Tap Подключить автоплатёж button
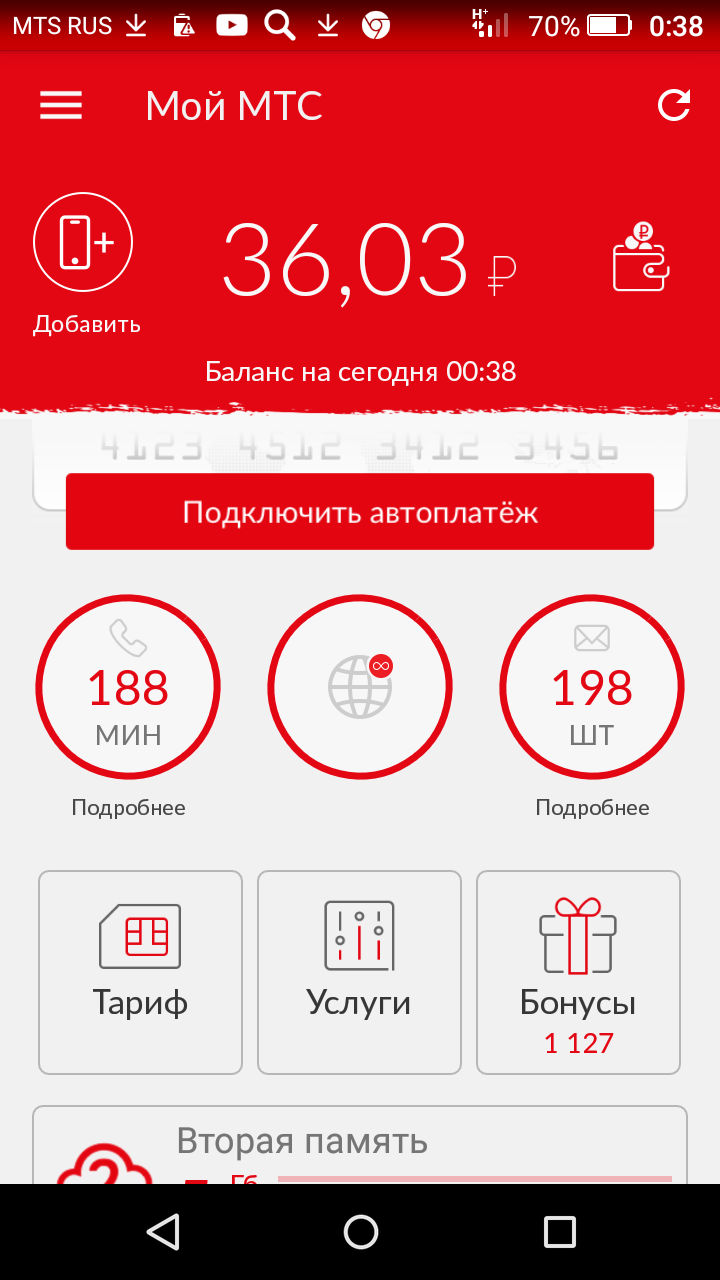This screenshot has height=1280, width=720. tap(360, 512)
